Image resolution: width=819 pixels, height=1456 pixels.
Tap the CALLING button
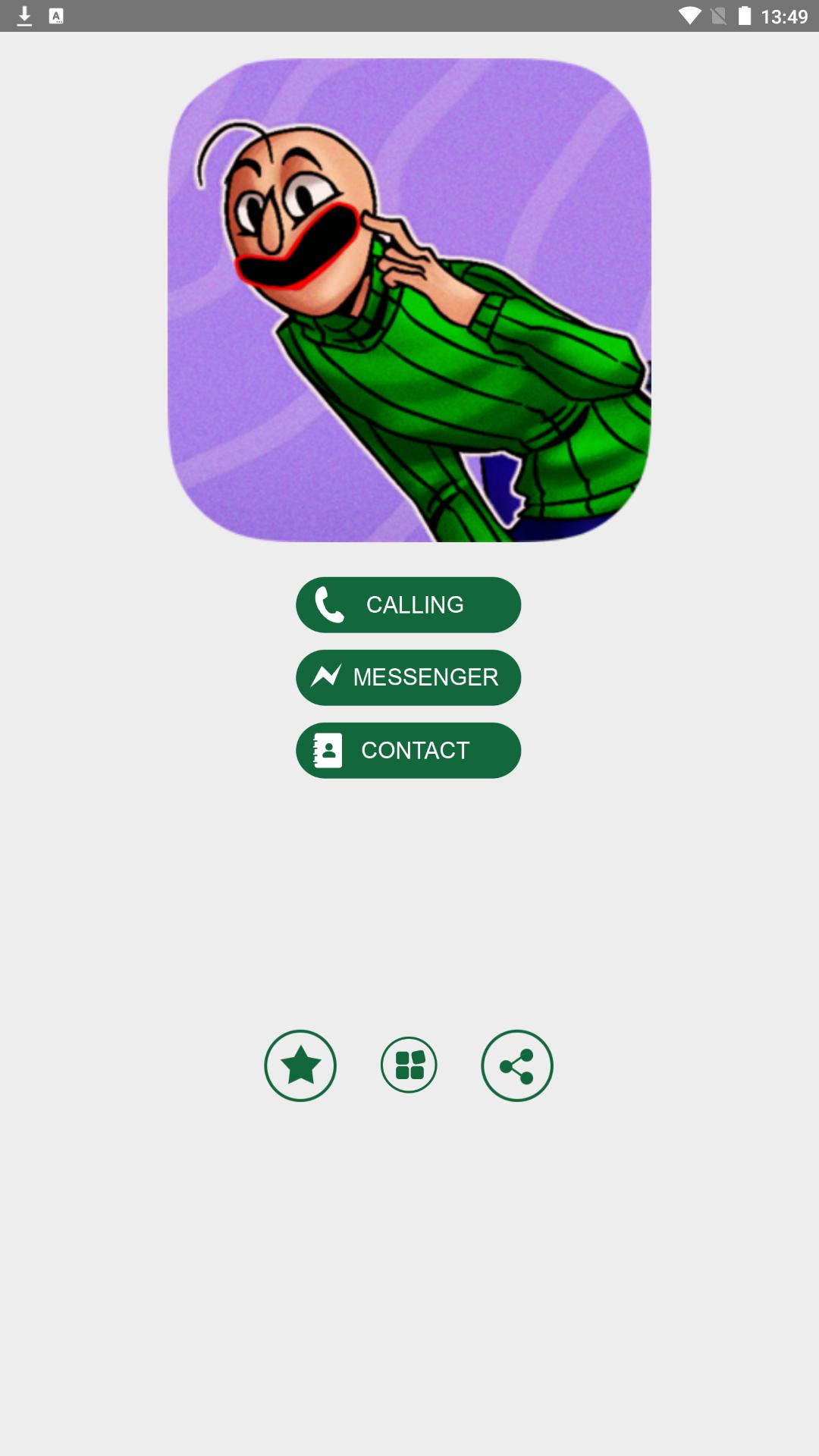coord(408,604)
